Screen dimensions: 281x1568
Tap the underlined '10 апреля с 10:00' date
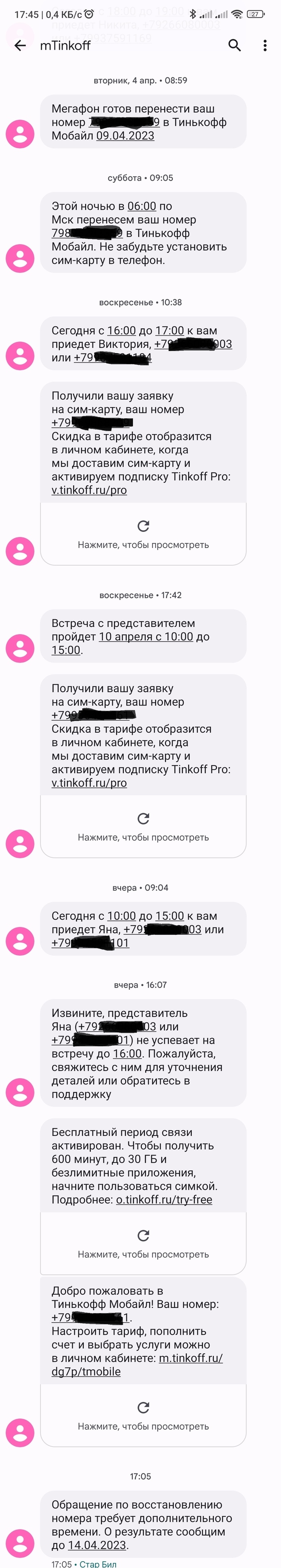click(x=146, y=636)
